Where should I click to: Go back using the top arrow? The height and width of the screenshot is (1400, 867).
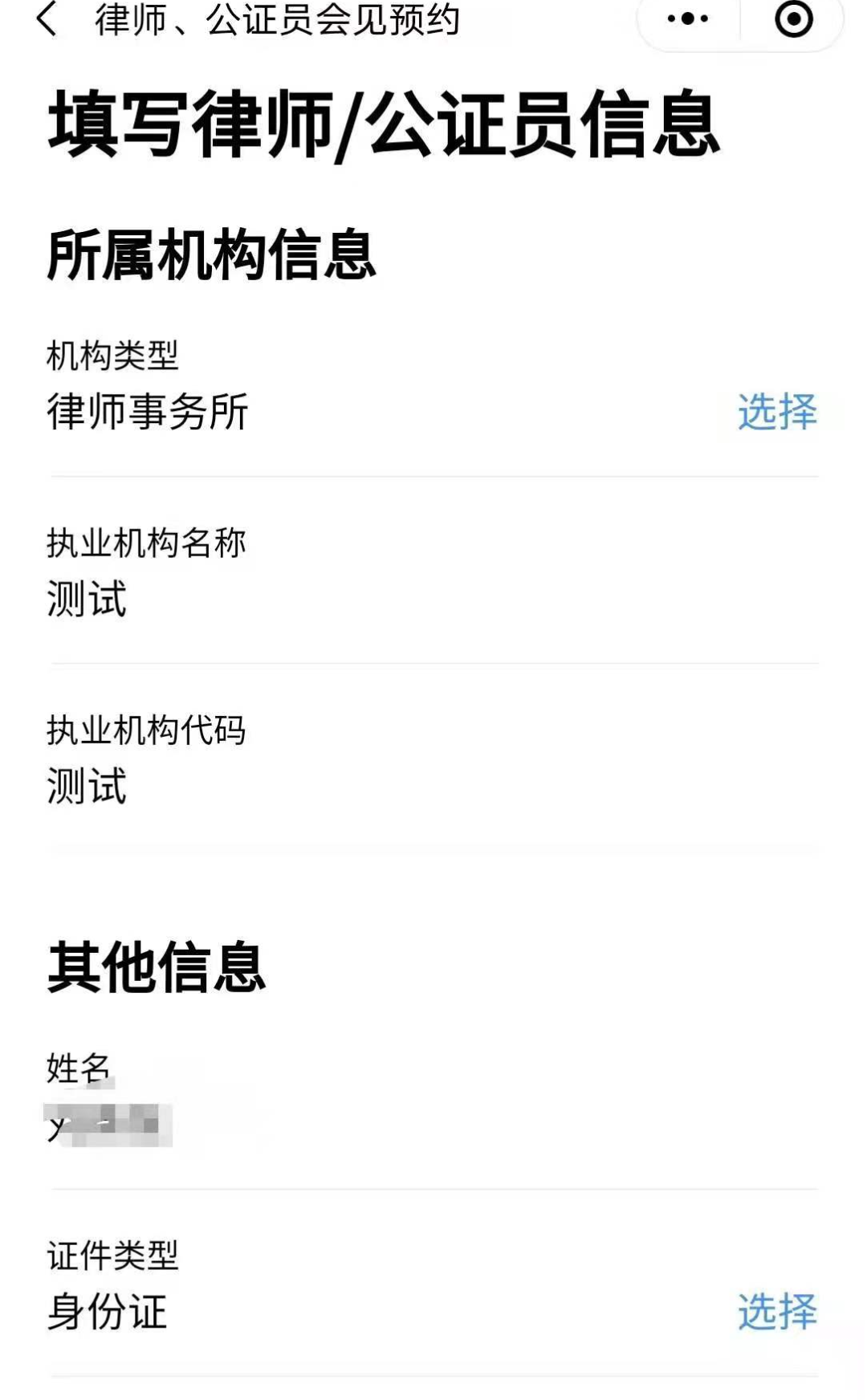47,19
